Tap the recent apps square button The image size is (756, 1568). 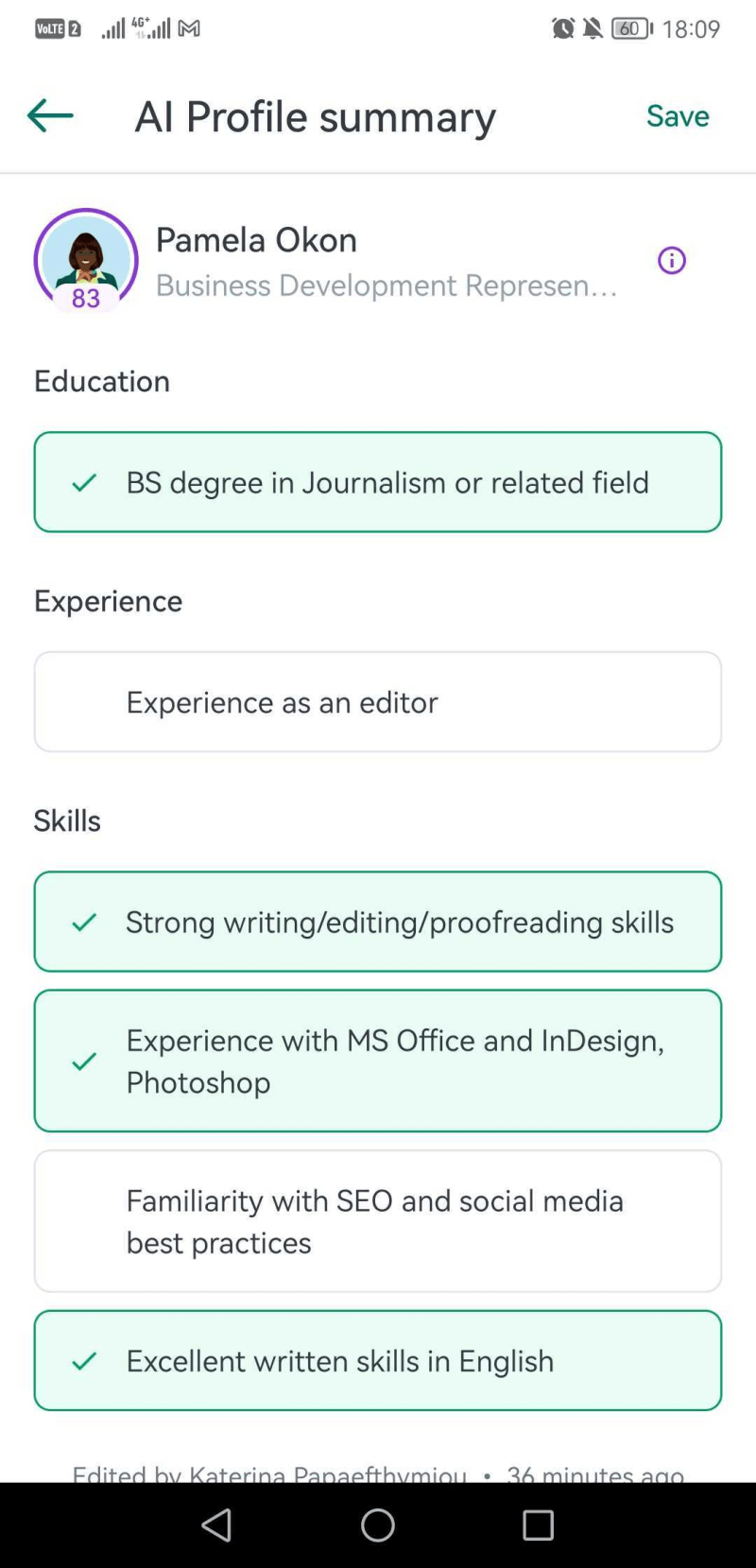[538, 1524]
